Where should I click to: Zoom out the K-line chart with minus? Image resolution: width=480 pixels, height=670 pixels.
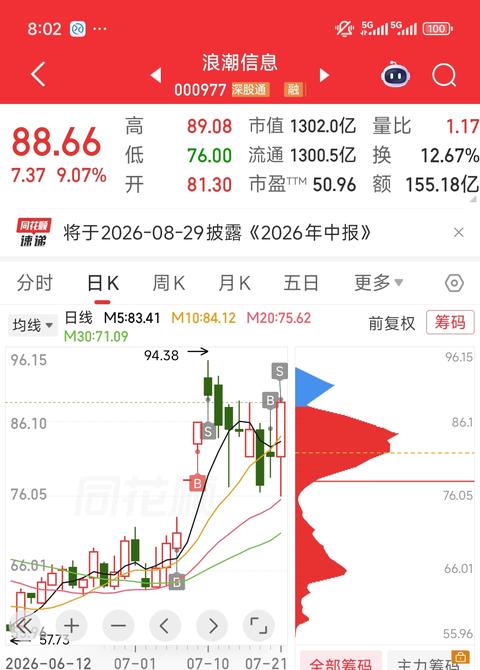pyautogui.click(x=118, y=626)
